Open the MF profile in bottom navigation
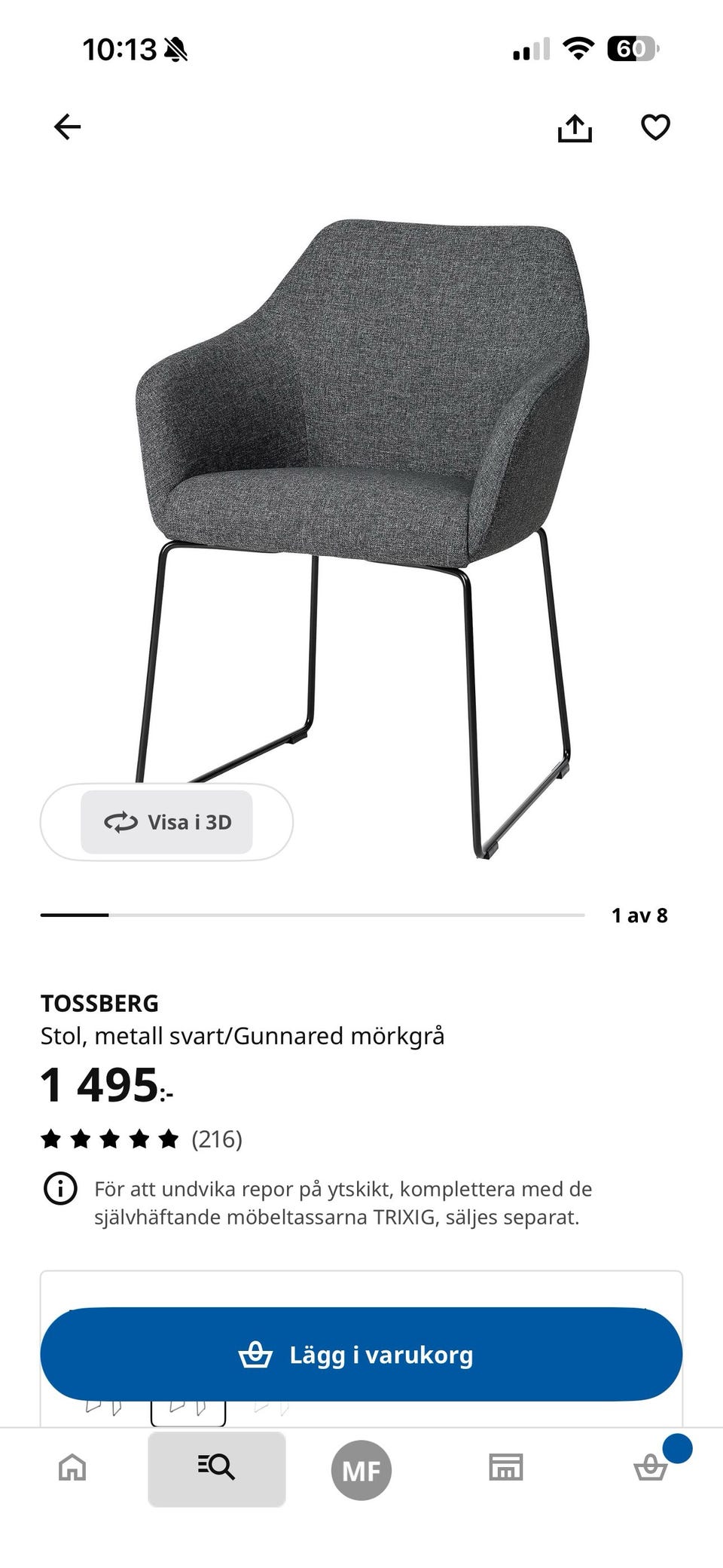Viewport: 723px width, 1568px height. (x=361, y=1468)
